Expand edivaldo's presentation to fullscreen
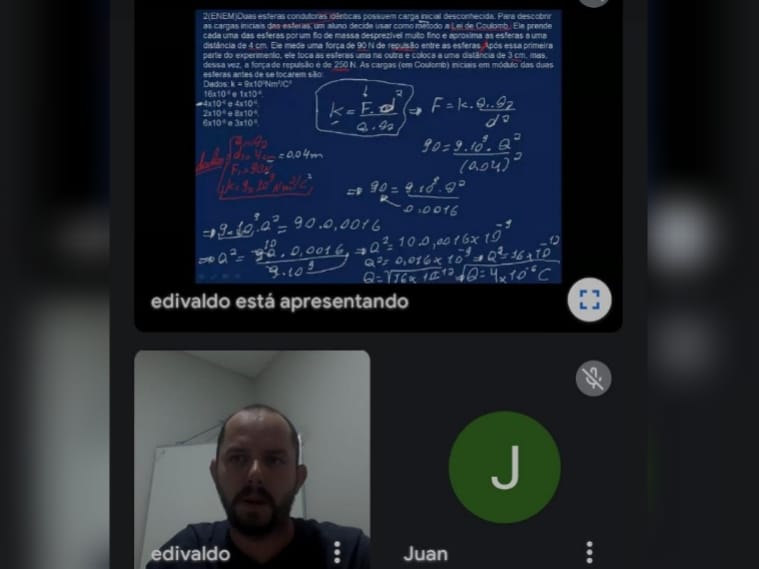Image resolution: width=759 pixels, height=569 pixels. pyautogui.click(x=589, y=299)
